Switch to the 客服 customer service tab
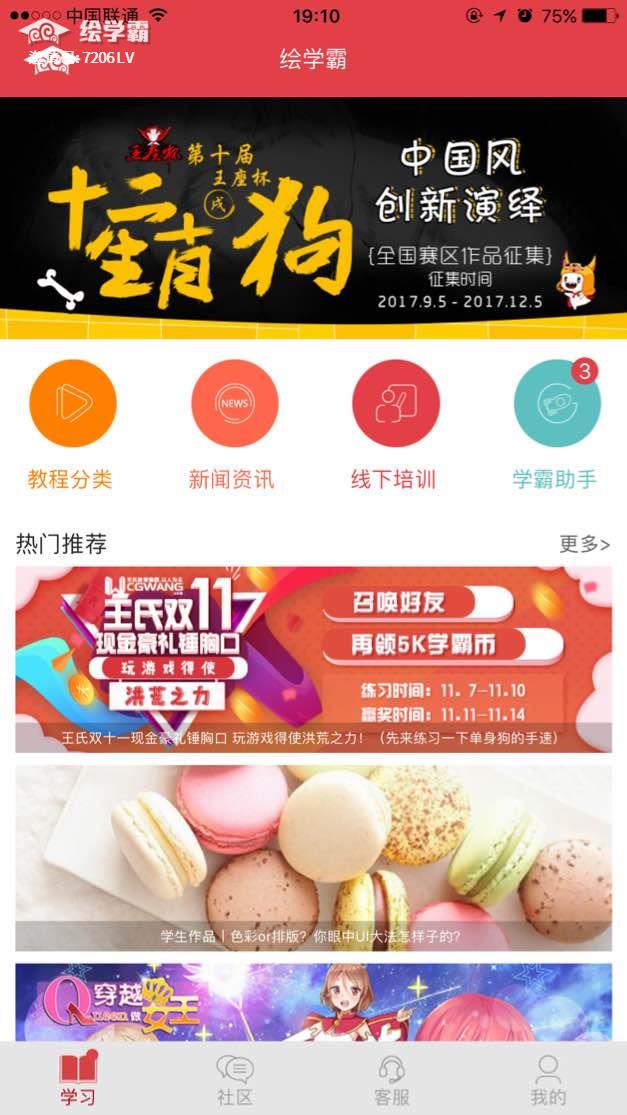This screenshot has width=627, height=1115. [392, 1079]
